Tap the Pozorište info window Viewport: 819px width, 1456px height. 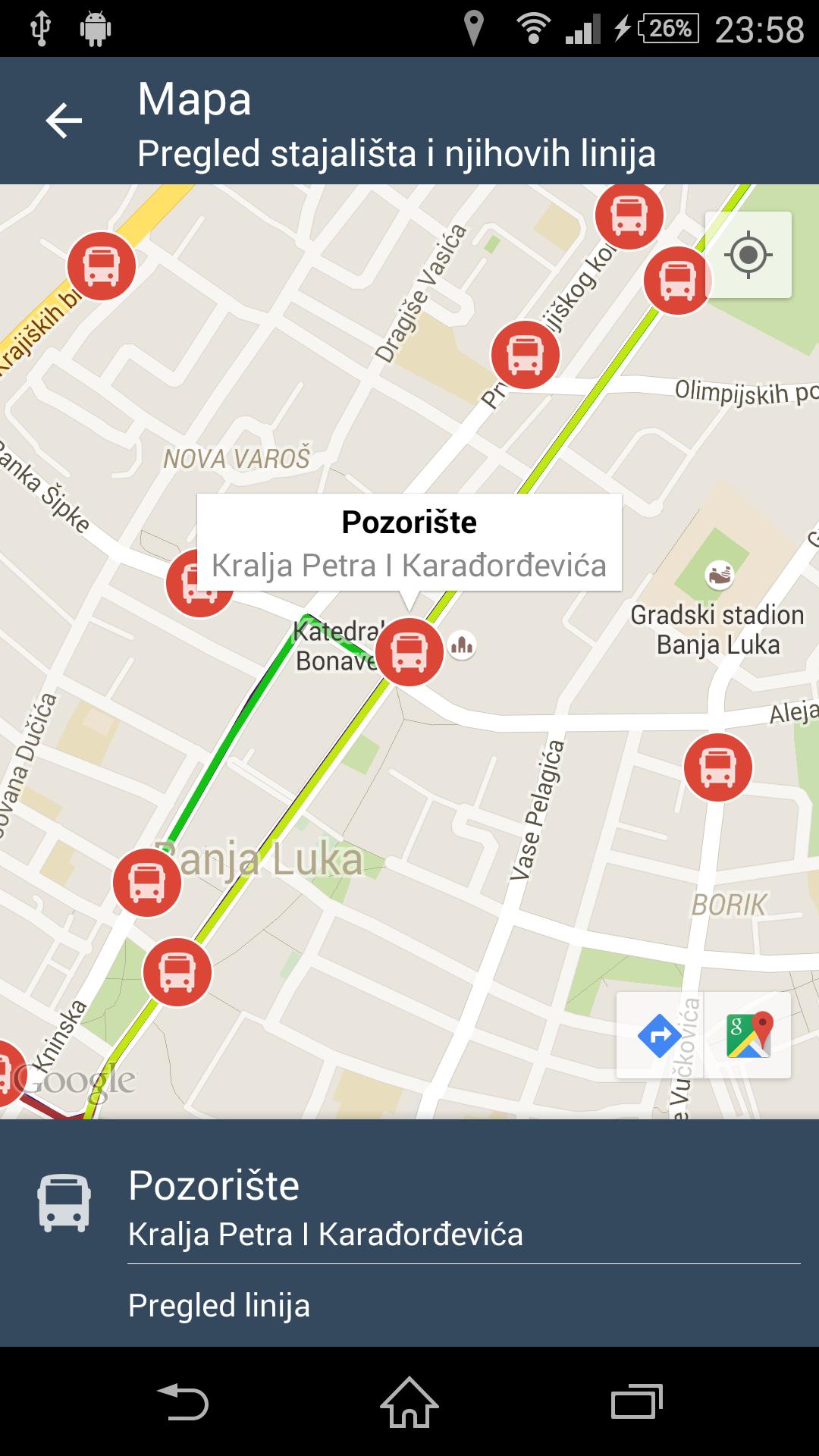tap(409, 543)
